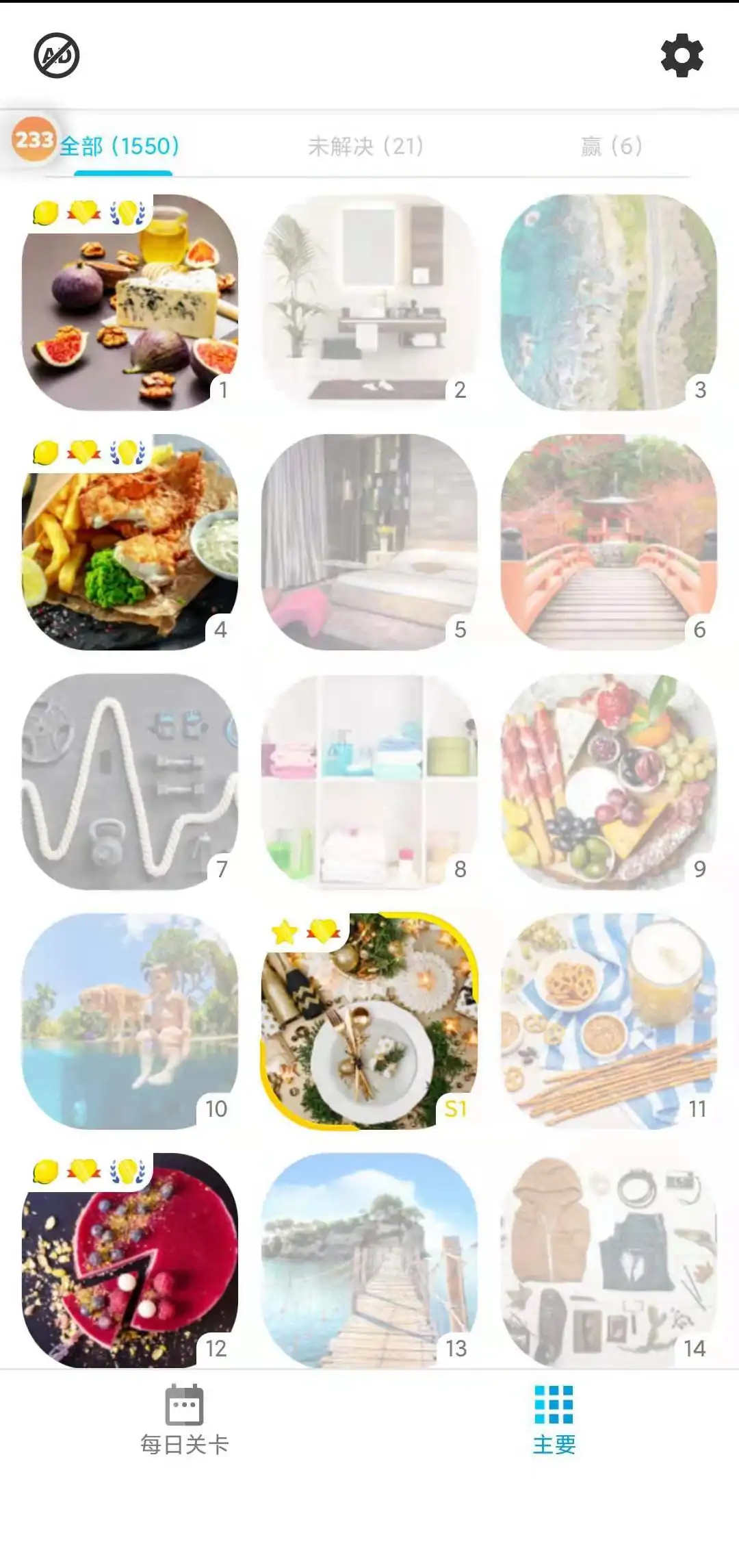Image resolution: width=739 pixels, height=1568 pixels.
Task: Open puzzle 5 bedroom picture
Action: [x=369, y=542]
